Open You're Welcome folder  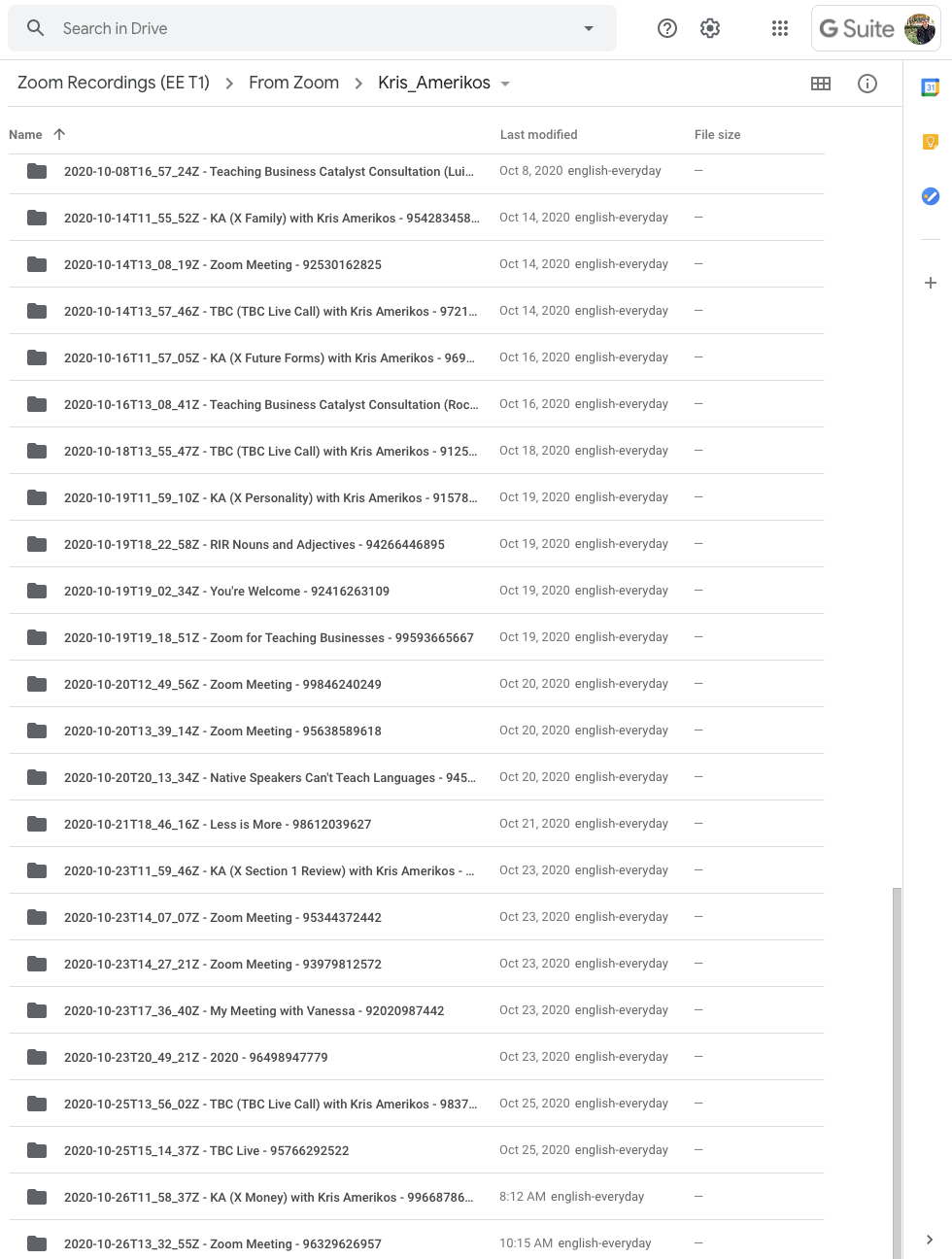click(x=226, y=592)
